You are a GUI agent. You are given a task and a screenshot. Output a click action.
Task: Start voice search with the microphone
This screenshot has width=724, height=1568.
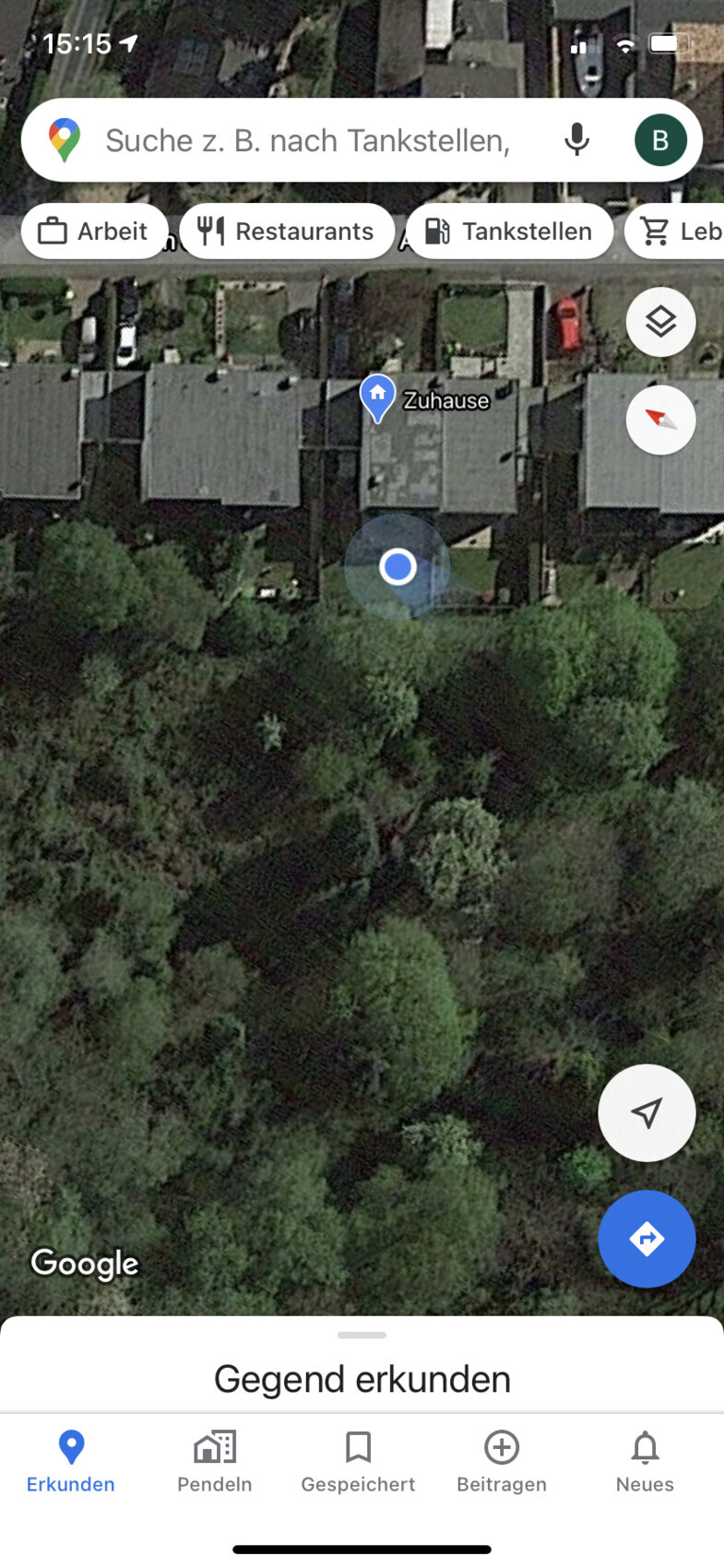tap(577, 140)
